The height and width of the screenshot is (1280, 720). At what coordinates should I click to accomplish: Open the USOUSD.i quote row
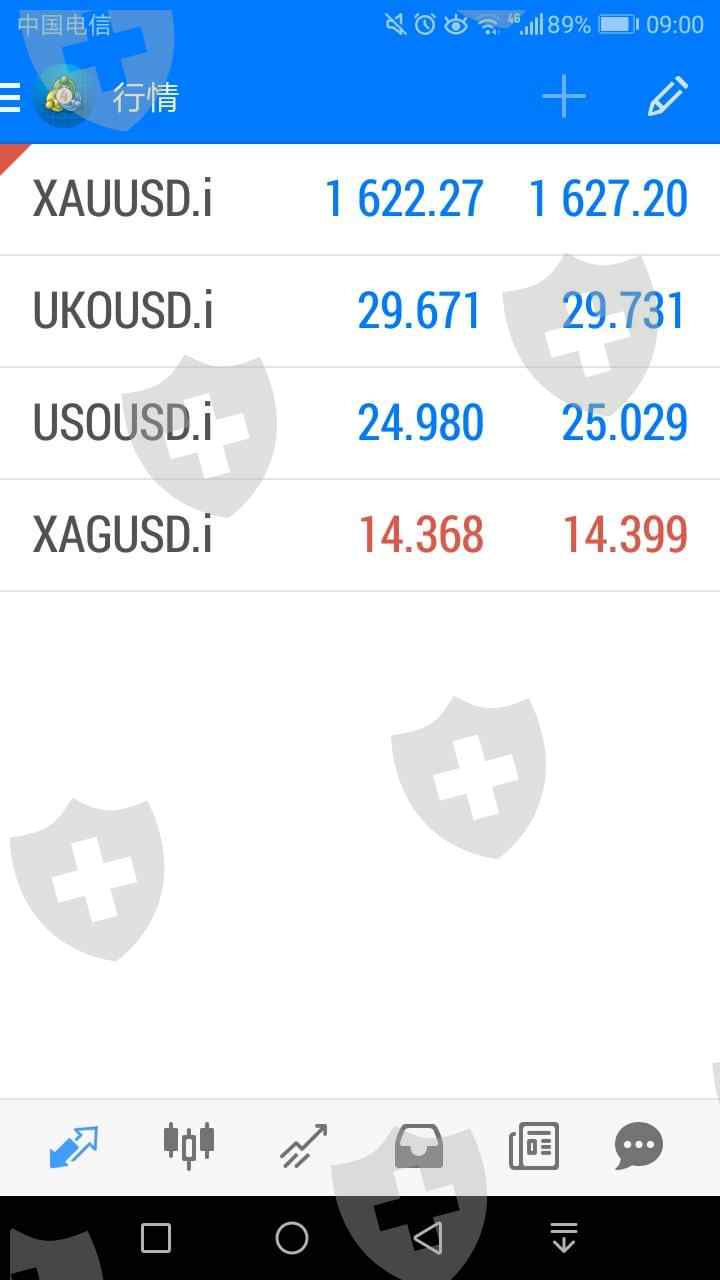(360, 423)
